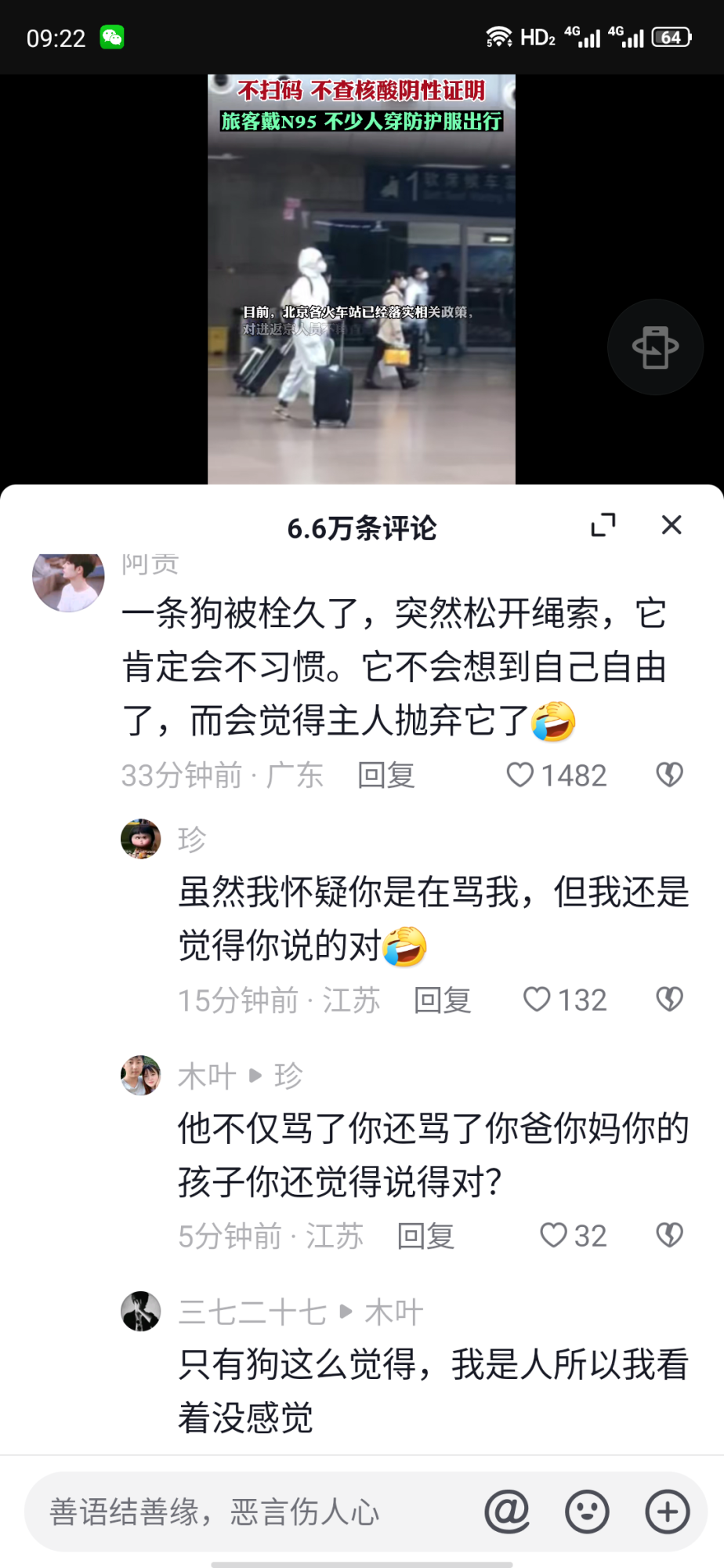Dislike 阿贡's comment
The width and height of the screenshot is (724, 1568).
coord(669,775)
